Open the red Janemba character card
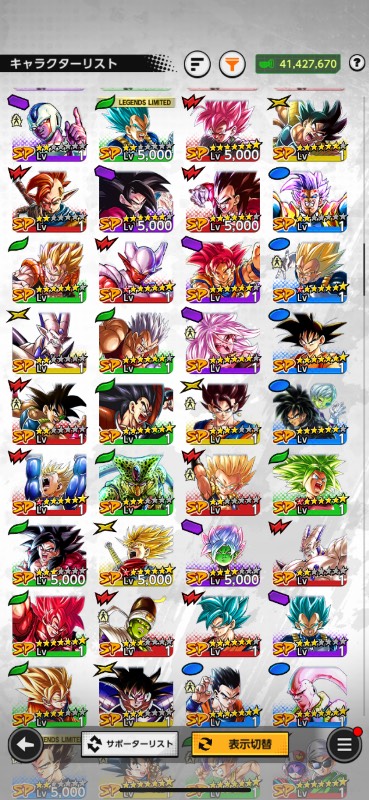The height and width of the screenshot is (800, 369). click(x=136, y=270)
